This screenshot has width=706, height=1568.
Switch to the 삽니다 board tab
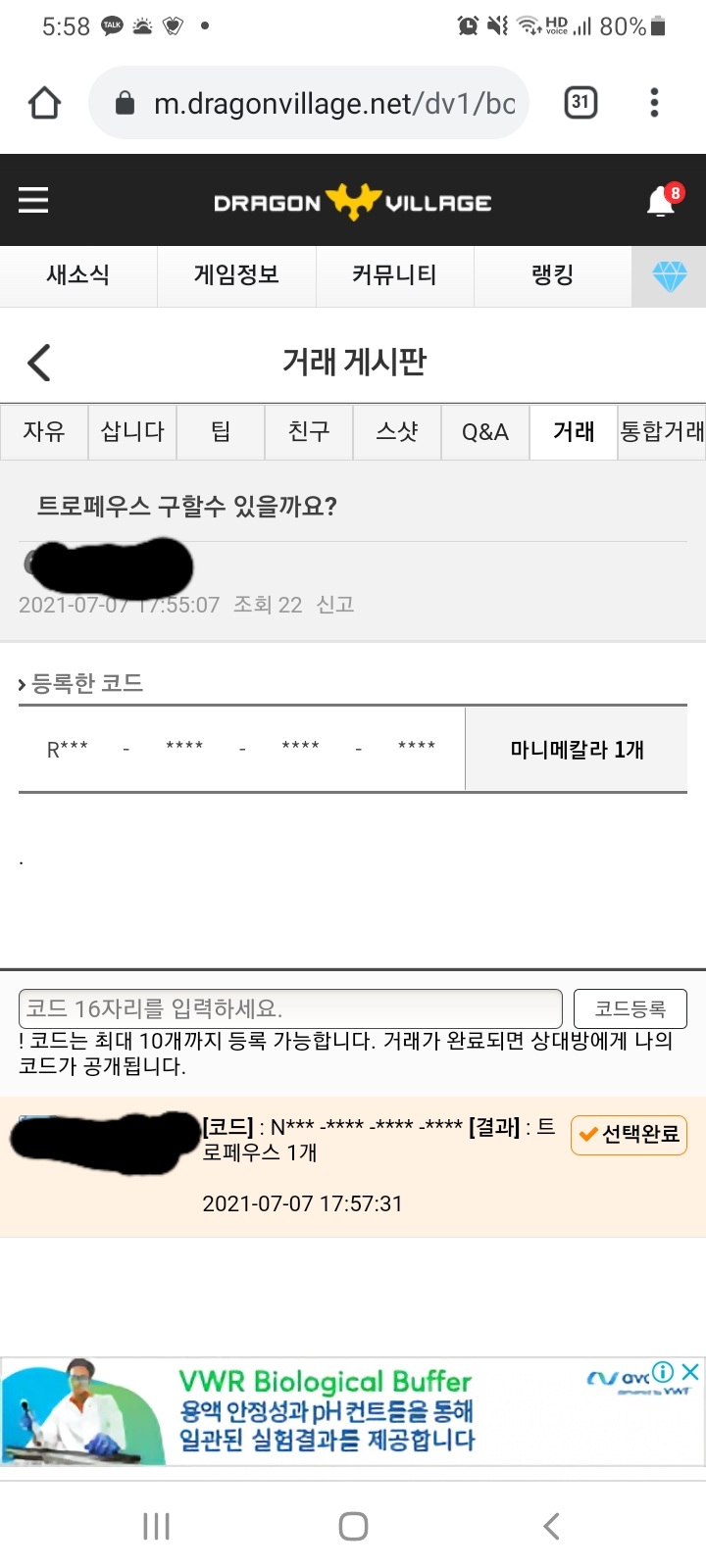click(132, 431)
